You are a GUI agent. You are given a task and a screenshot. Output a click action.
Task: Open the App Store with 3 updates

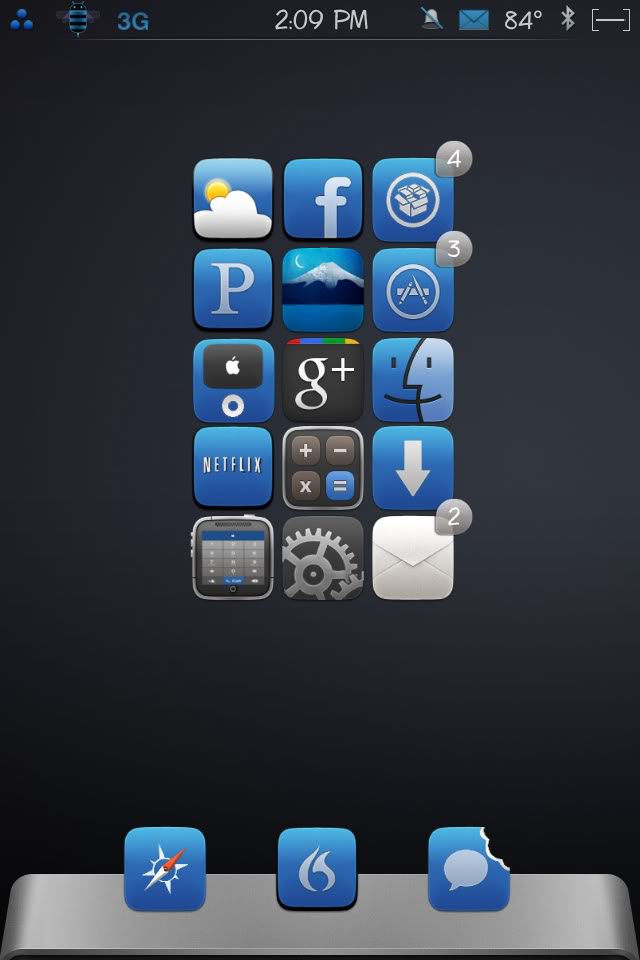coord(412,289)
